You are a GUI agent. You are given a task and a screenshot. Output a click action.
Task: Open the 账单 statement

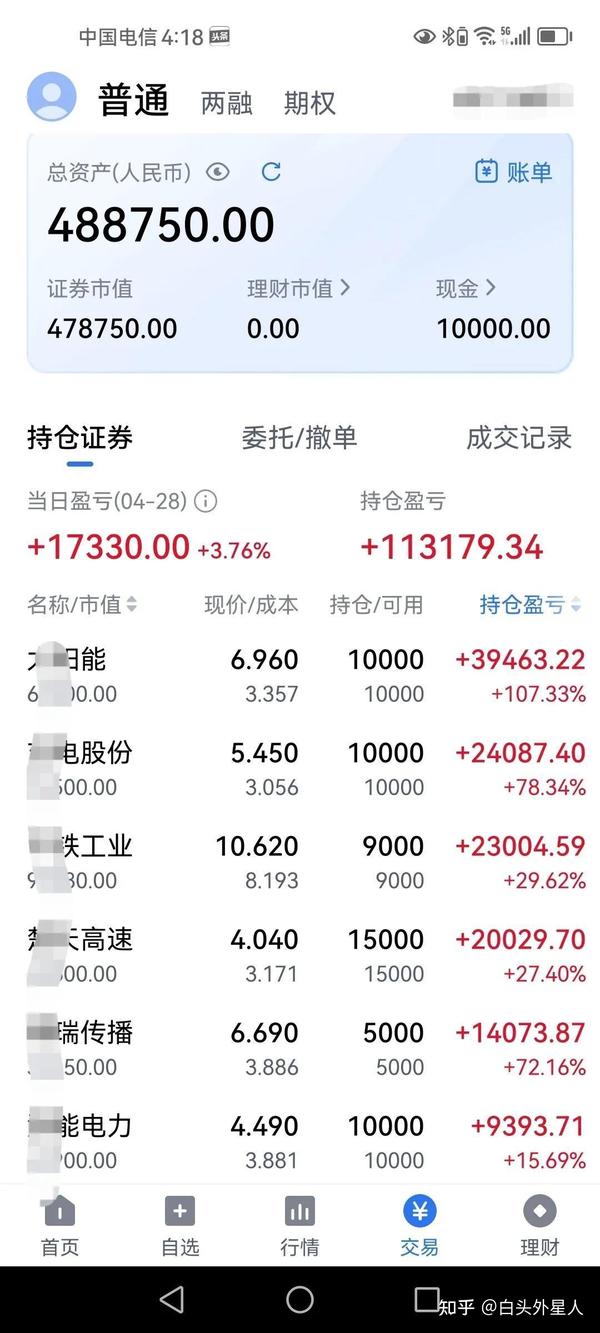click(513, 172)
